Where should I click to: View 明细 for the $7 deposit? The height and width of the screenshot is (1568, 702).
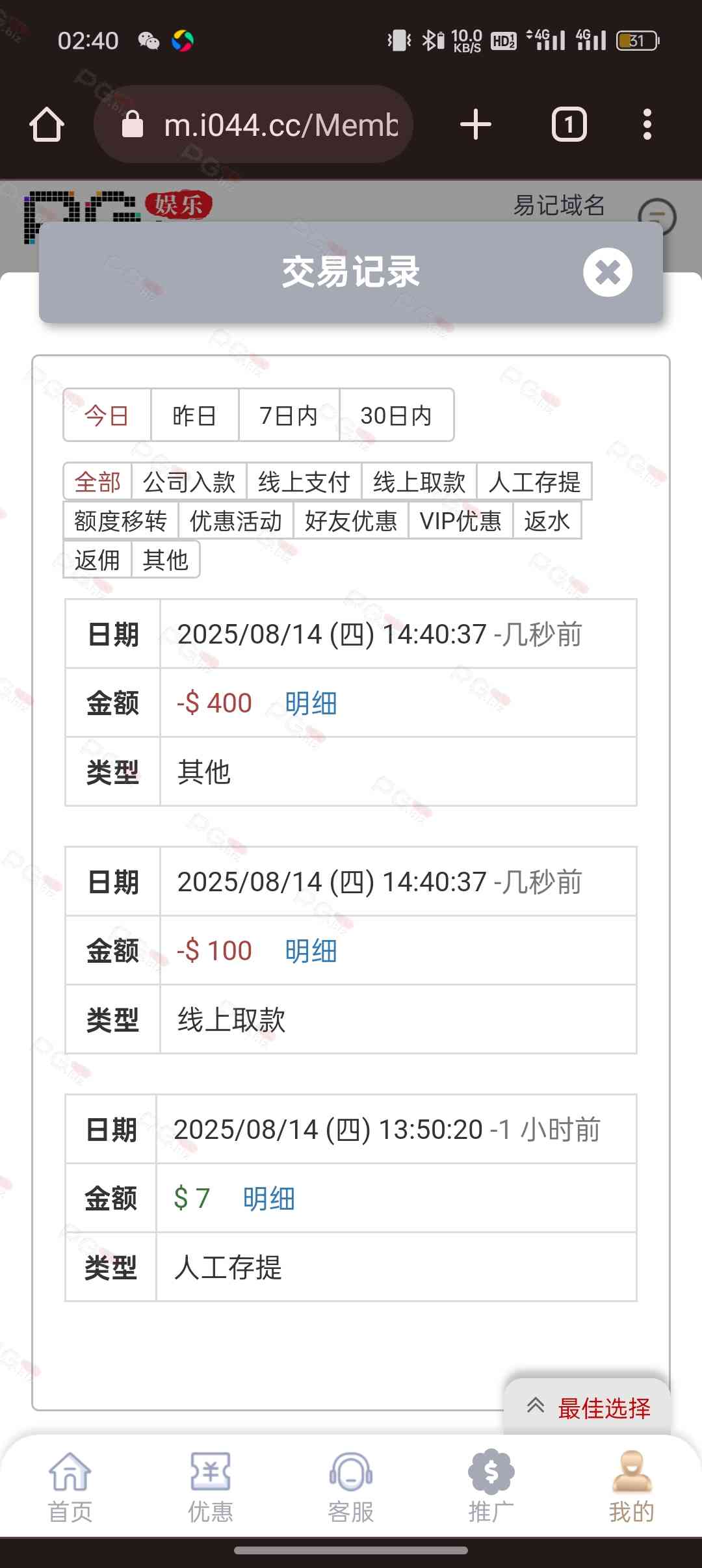coord(269,1199)
